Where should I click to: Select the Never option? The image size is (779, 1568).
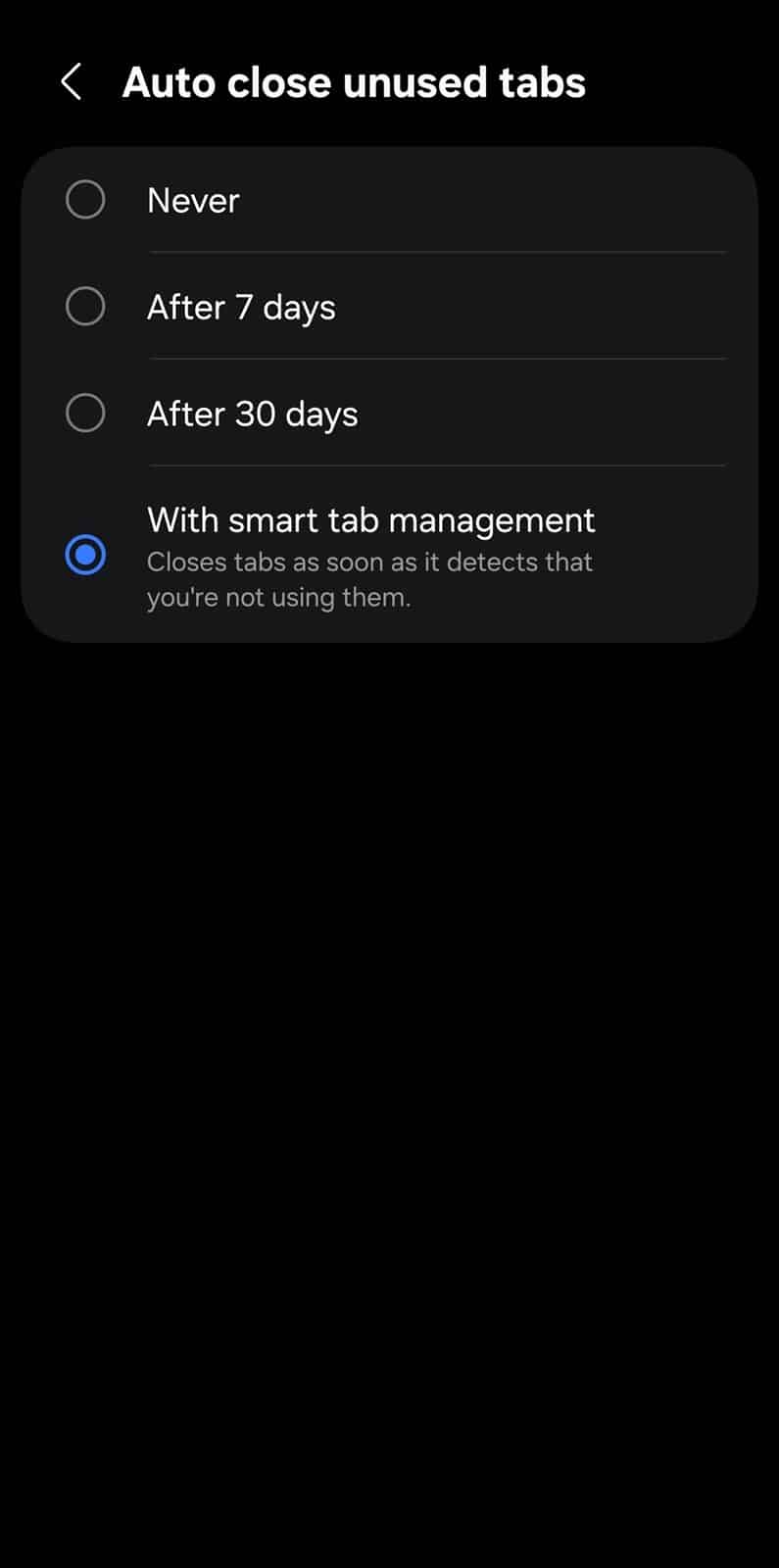pos(85,200)
